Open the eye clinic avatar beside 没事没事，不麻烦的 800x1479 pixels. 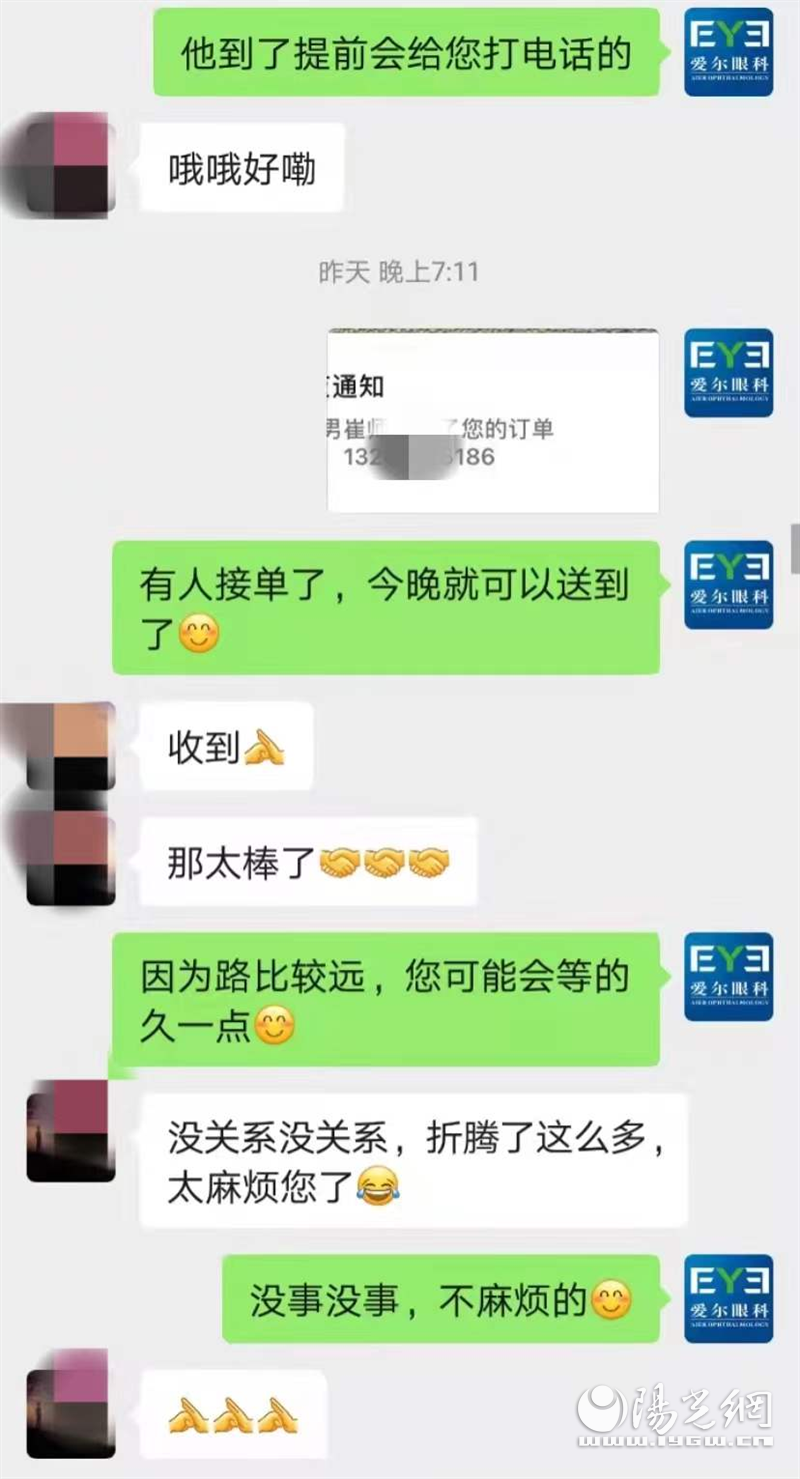tap(728, 1298)
